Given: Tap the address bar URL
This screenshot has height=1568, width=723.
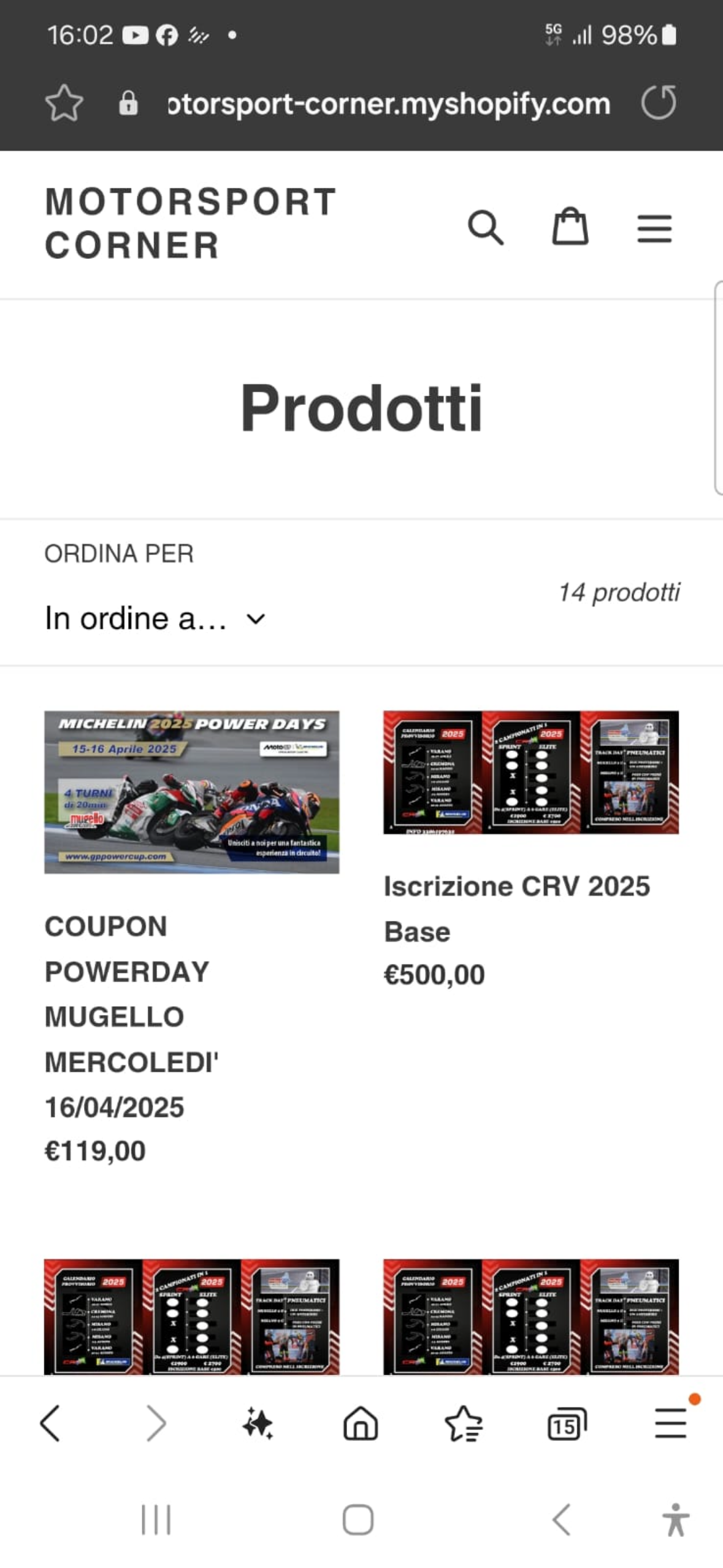Looking at the screenshot, I should (x=389, y=104).
